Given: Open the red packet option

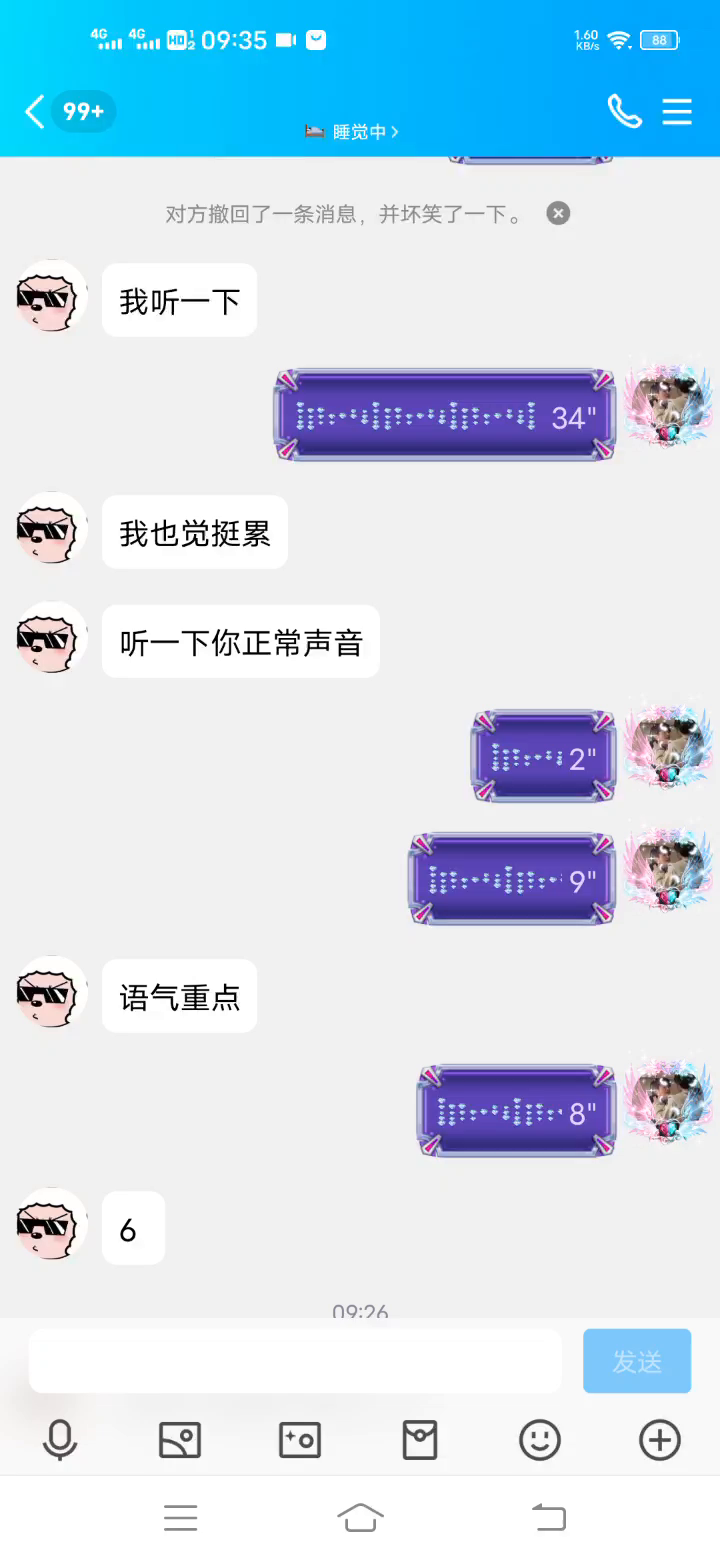Looking at the screenshot, I should click(419, 1440).
